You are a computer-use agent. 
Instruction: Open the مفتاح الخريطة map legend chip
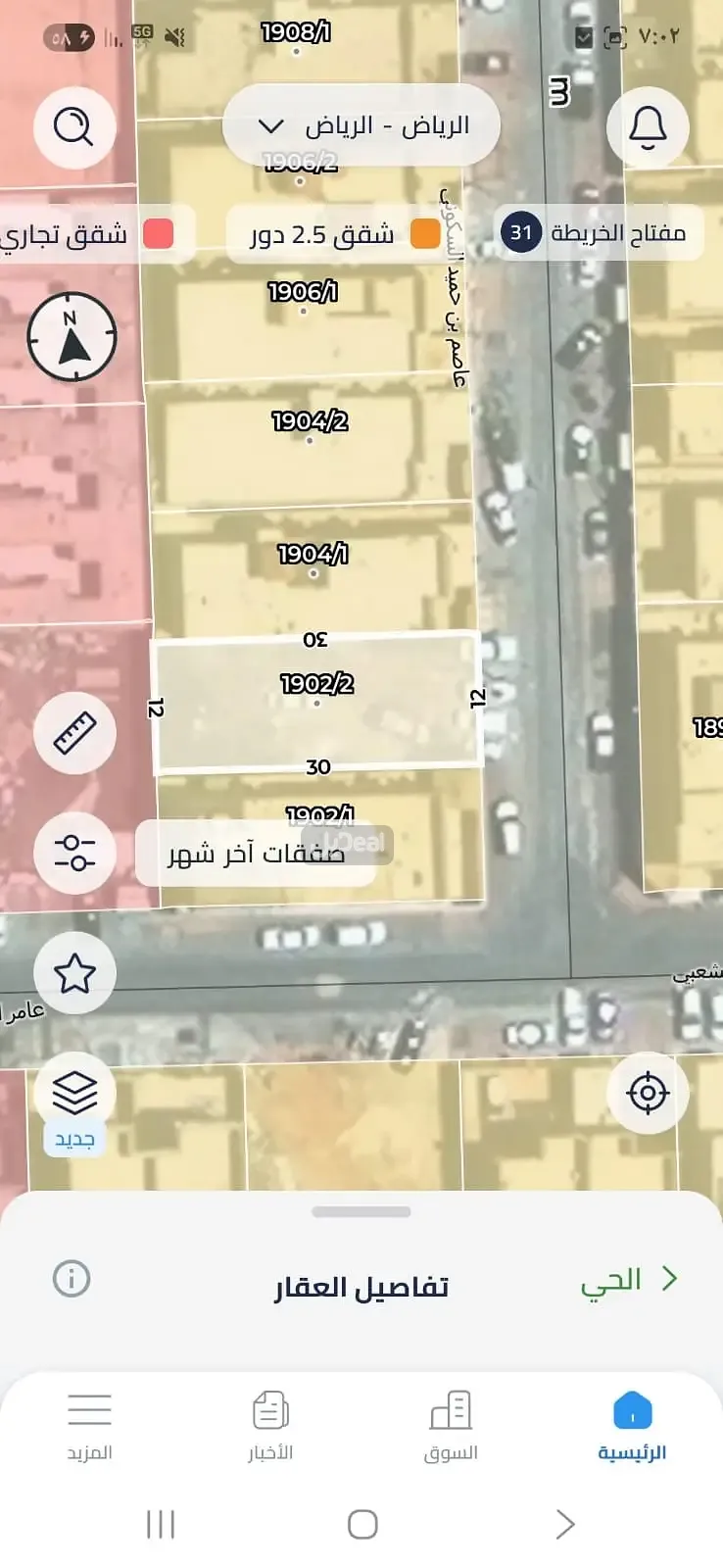599,233
